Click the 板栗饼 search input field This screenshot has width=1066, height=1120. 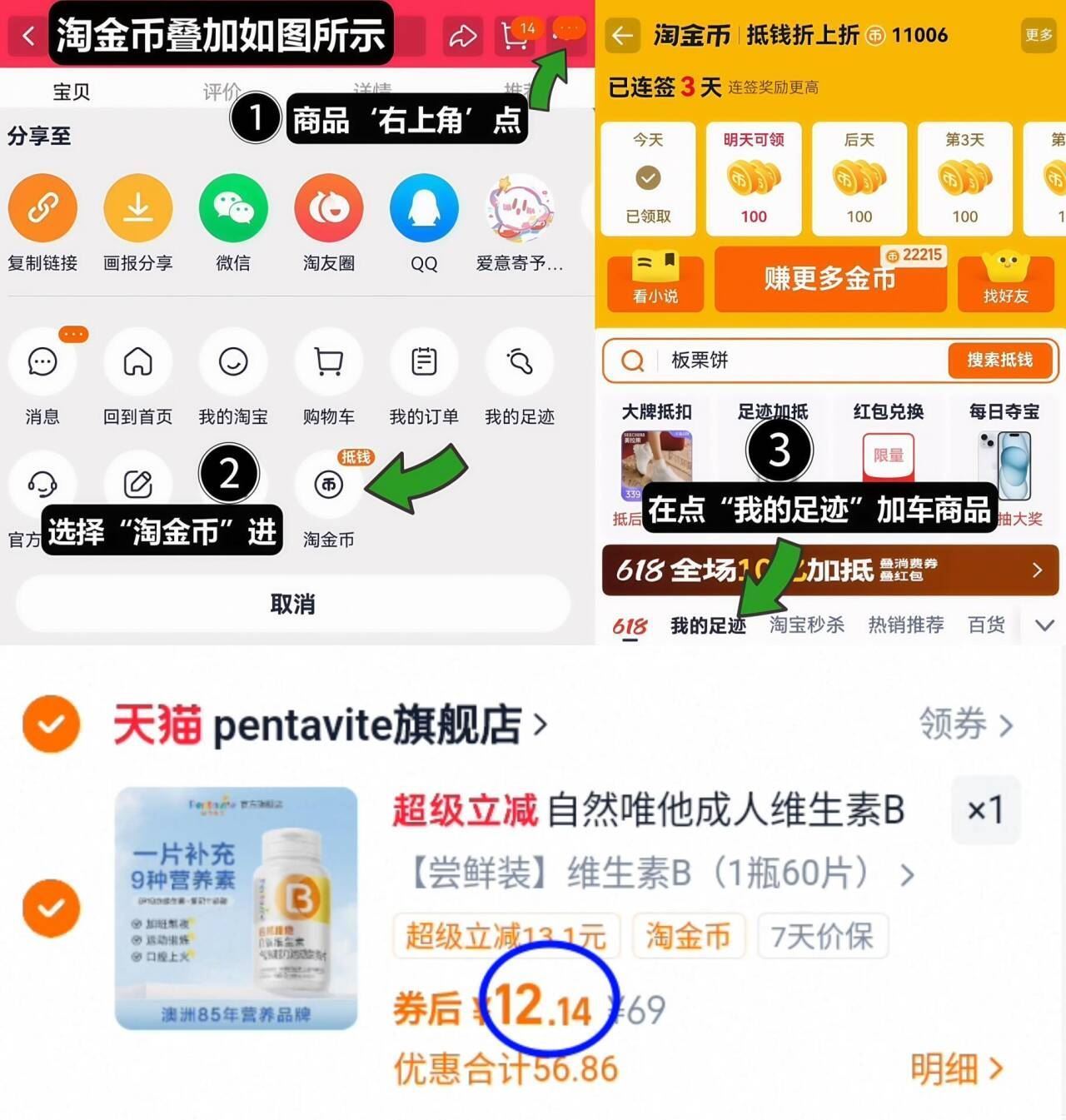pos(750,361)
